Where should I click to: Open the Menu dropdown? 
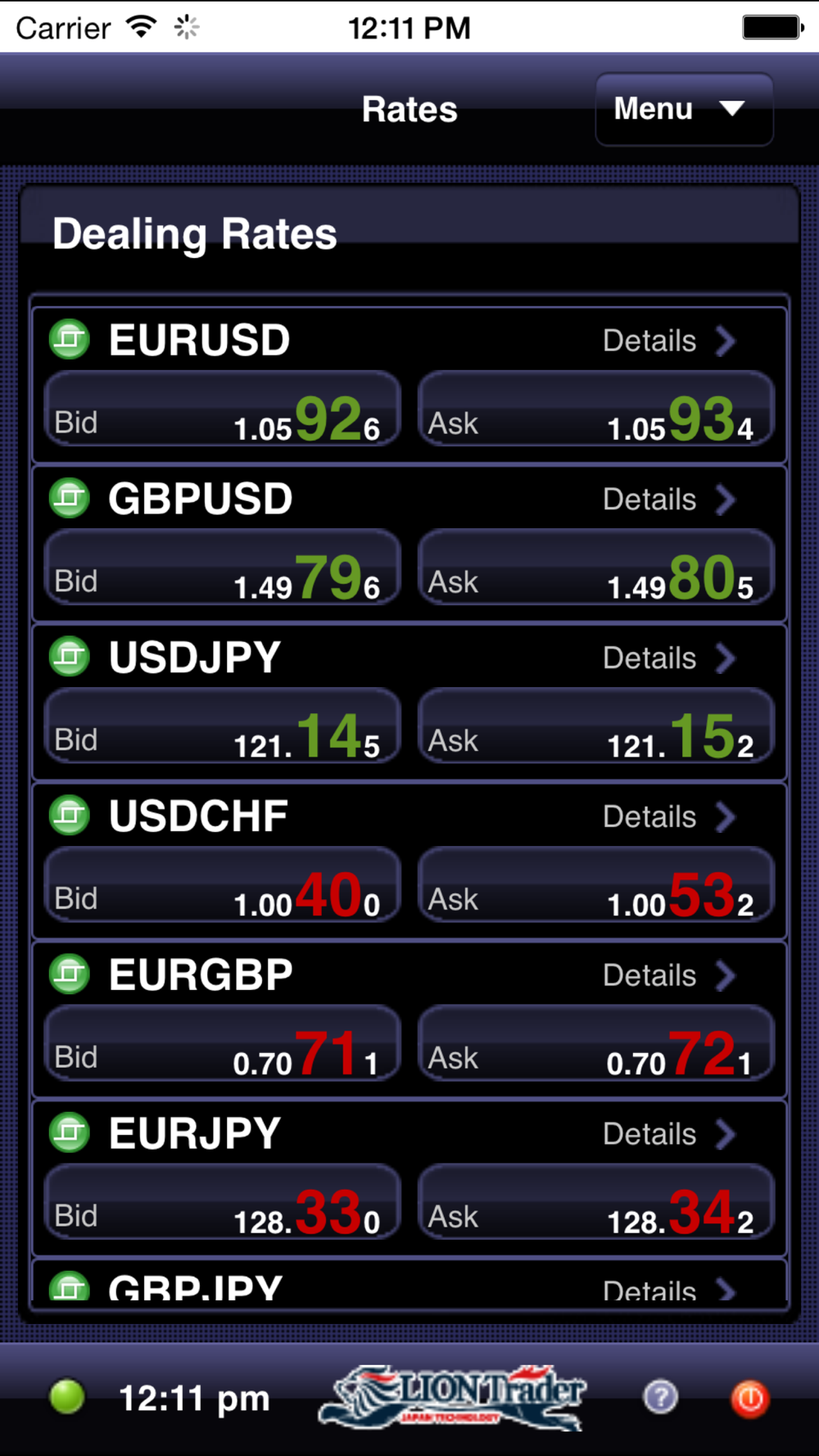[684, 109]
